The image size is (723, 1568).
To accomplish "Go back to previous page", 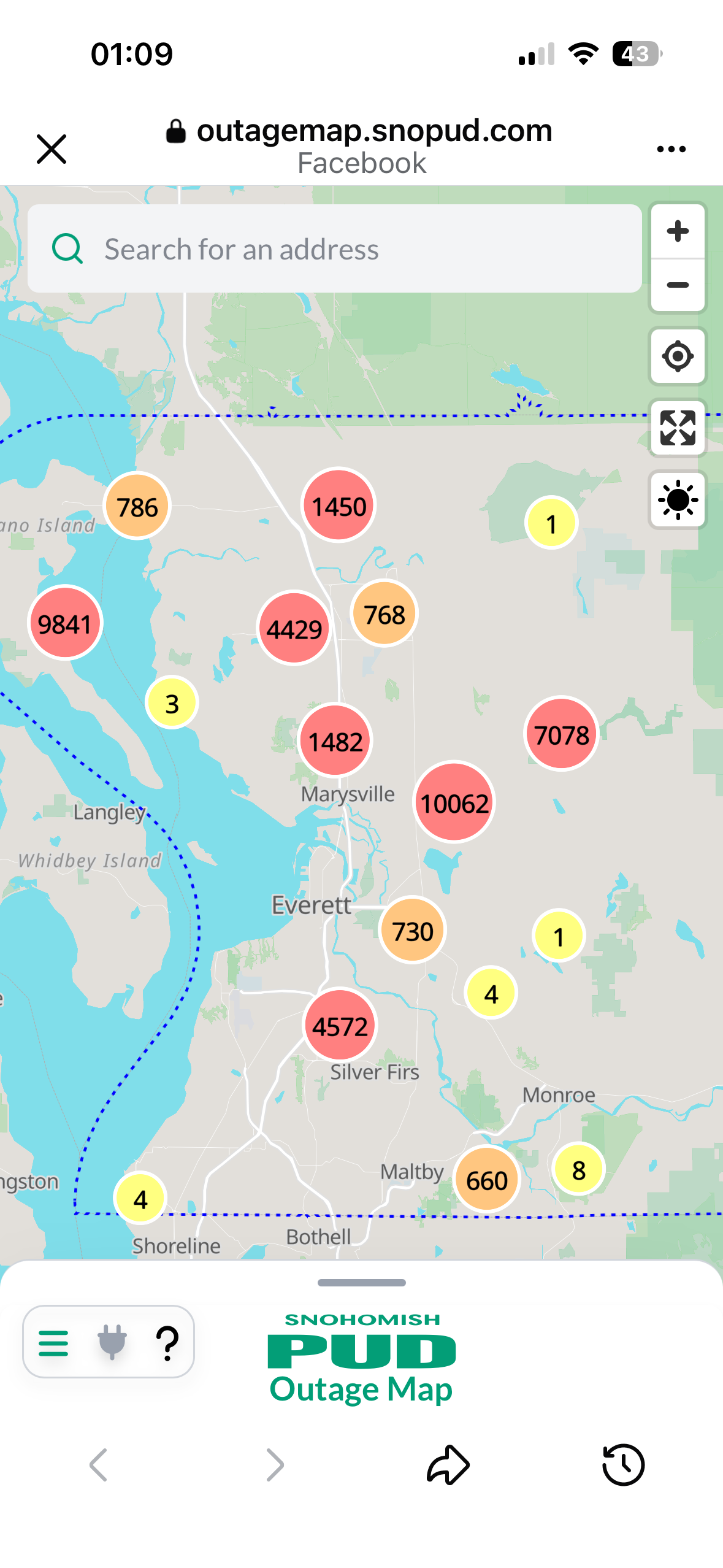I will [99, 1465].
